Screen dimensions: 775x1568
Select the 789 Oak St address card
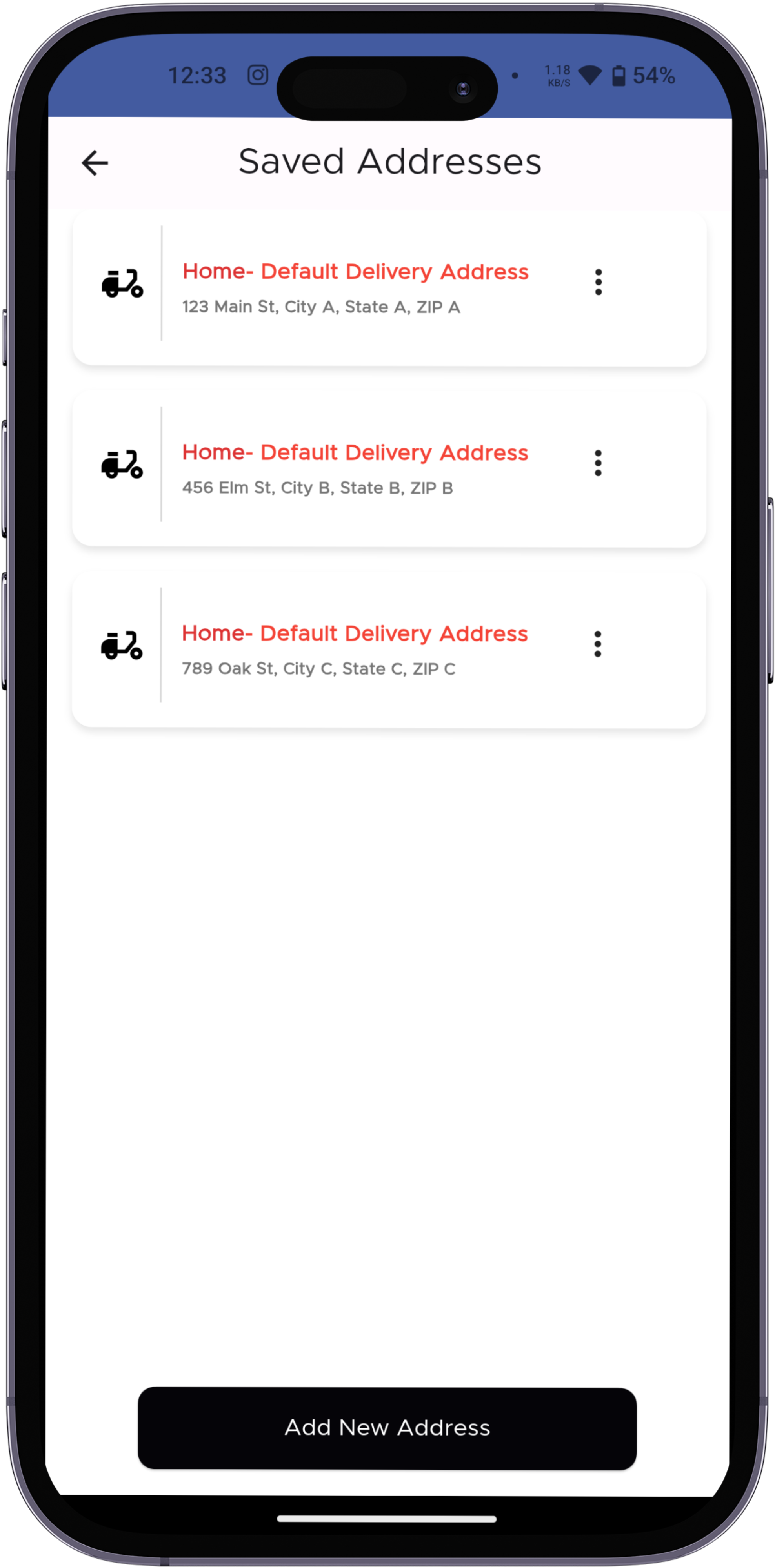[354, 650]
